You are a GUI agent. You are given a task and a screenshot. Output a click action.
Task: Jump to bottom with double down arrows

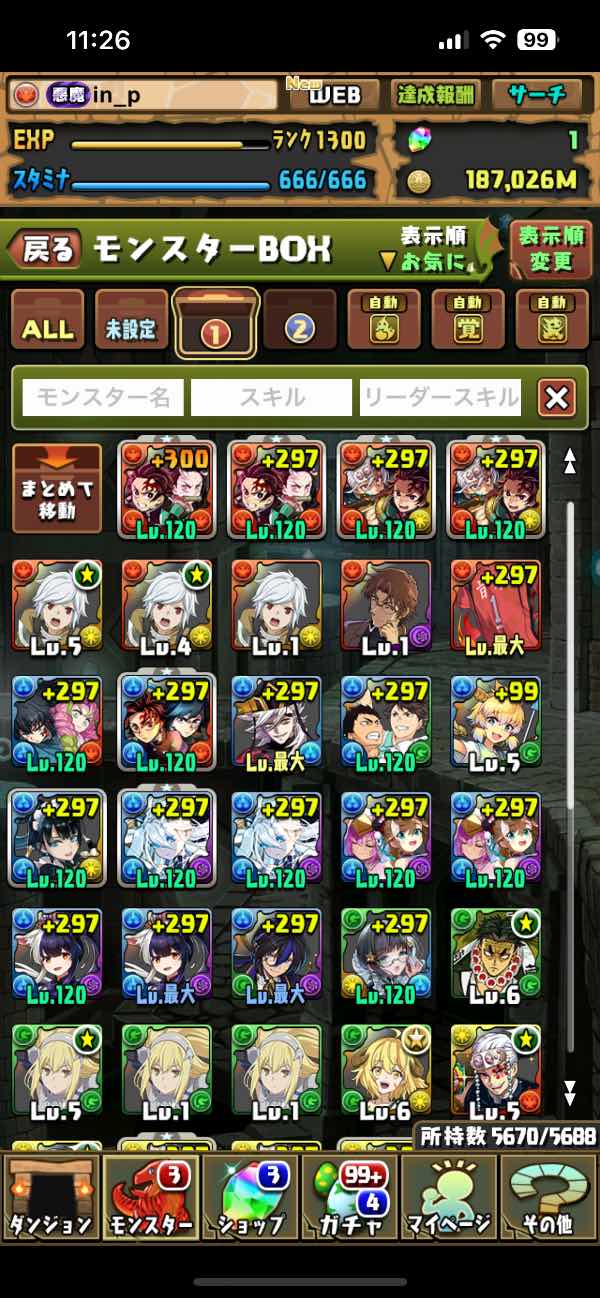tap(571, 1090)
